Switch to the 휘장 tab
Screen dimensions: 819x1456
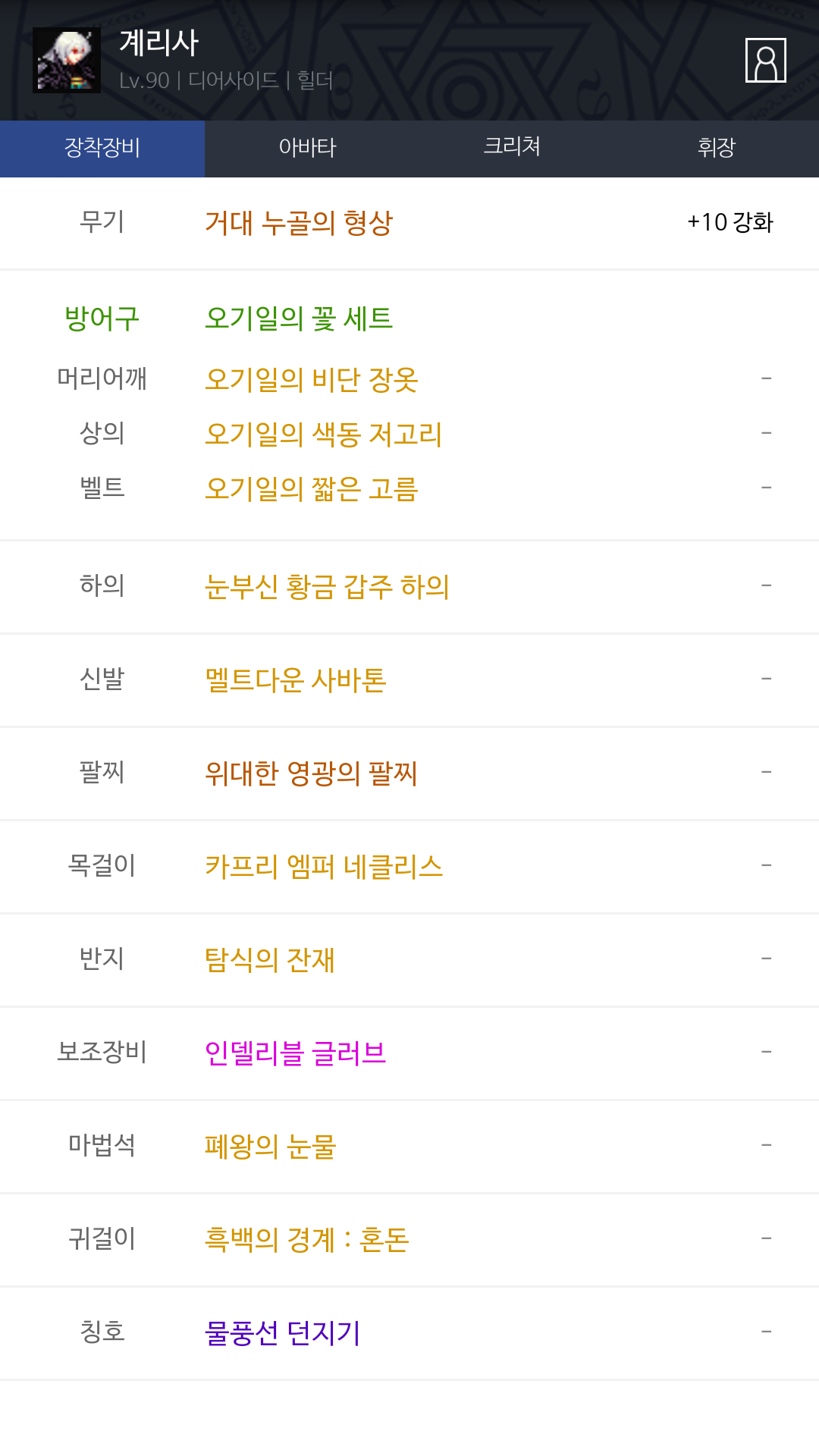[x=717, y=149]
